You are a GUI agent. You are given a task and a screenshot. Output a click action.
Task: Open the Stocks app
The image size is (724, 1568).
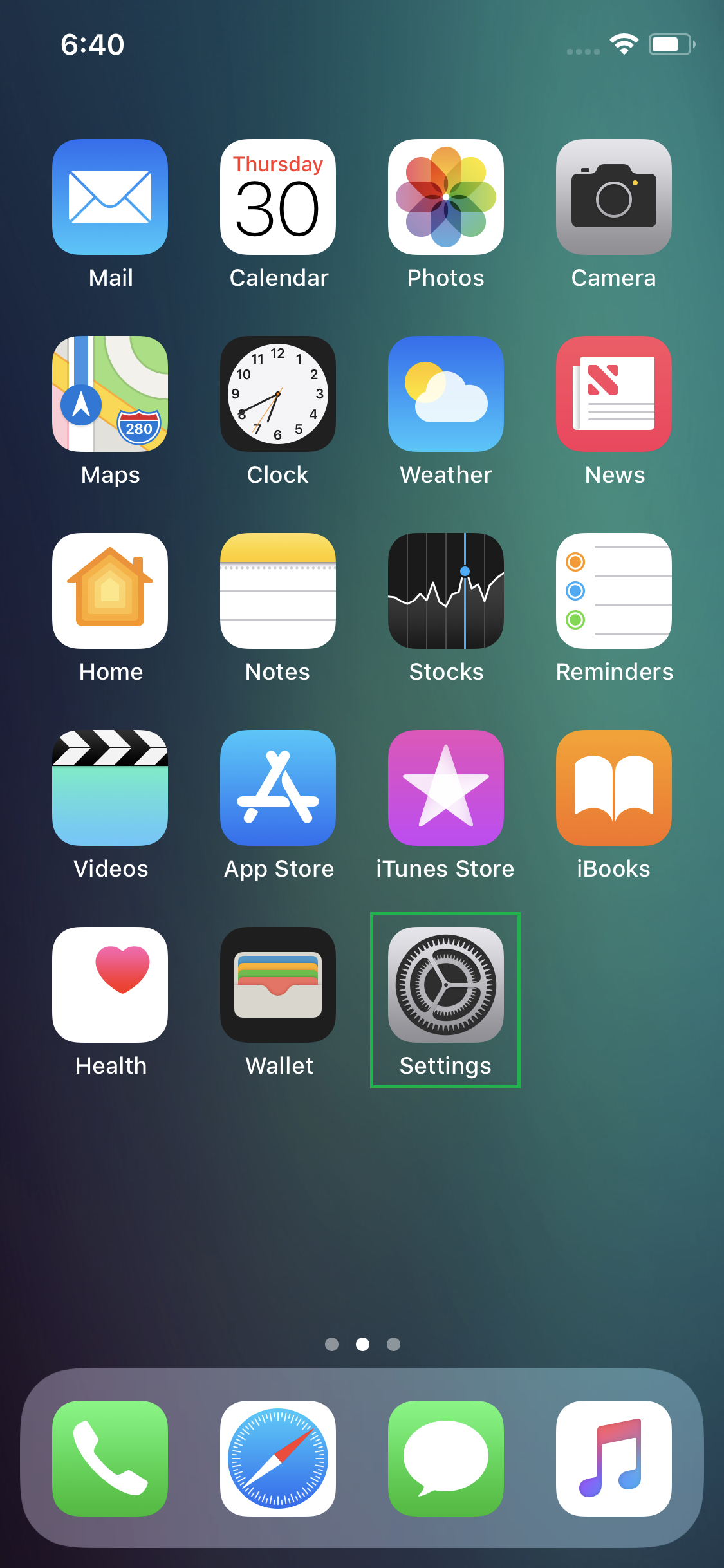click(x=445, y=590)
